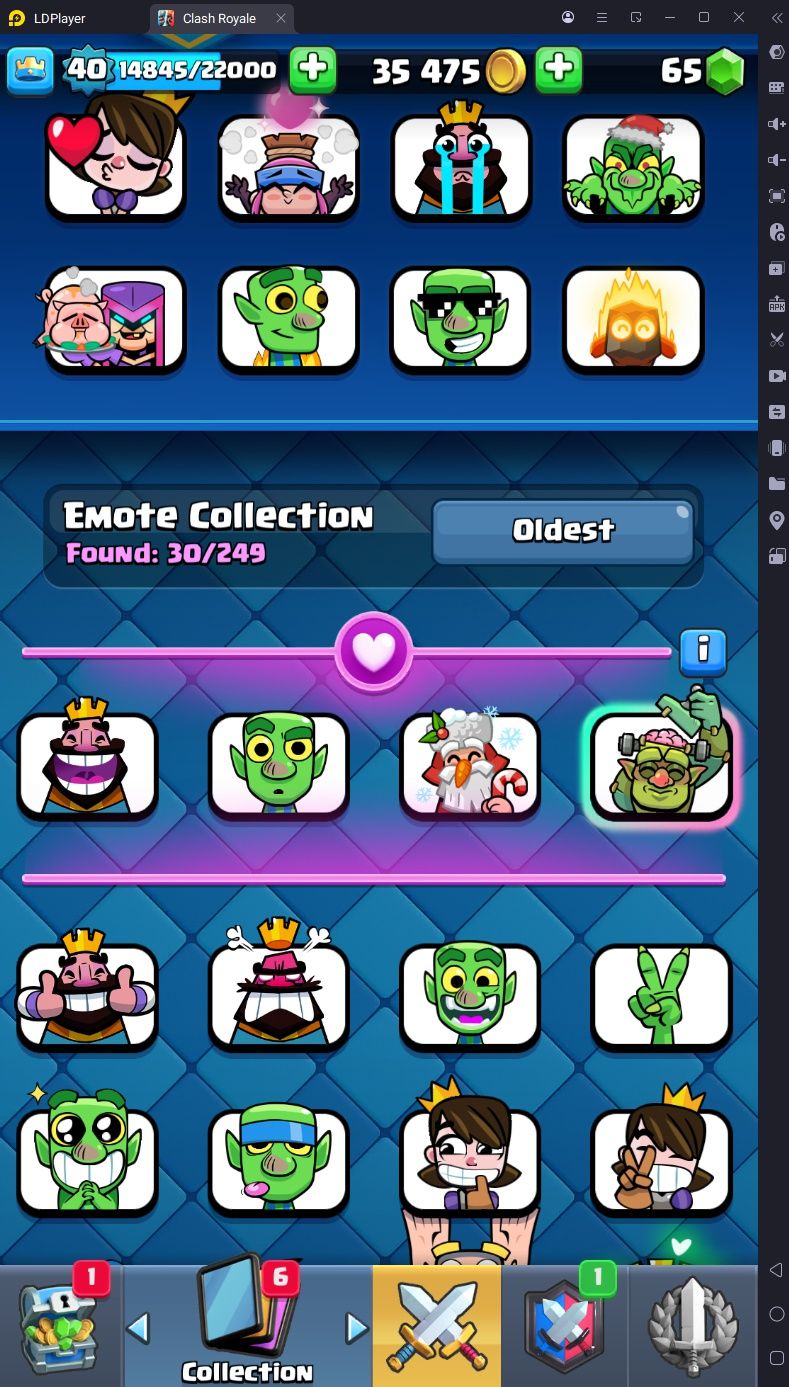Screen dimensions: 789x1387
Task: Select the crying King deck emote
Action: 461,165
